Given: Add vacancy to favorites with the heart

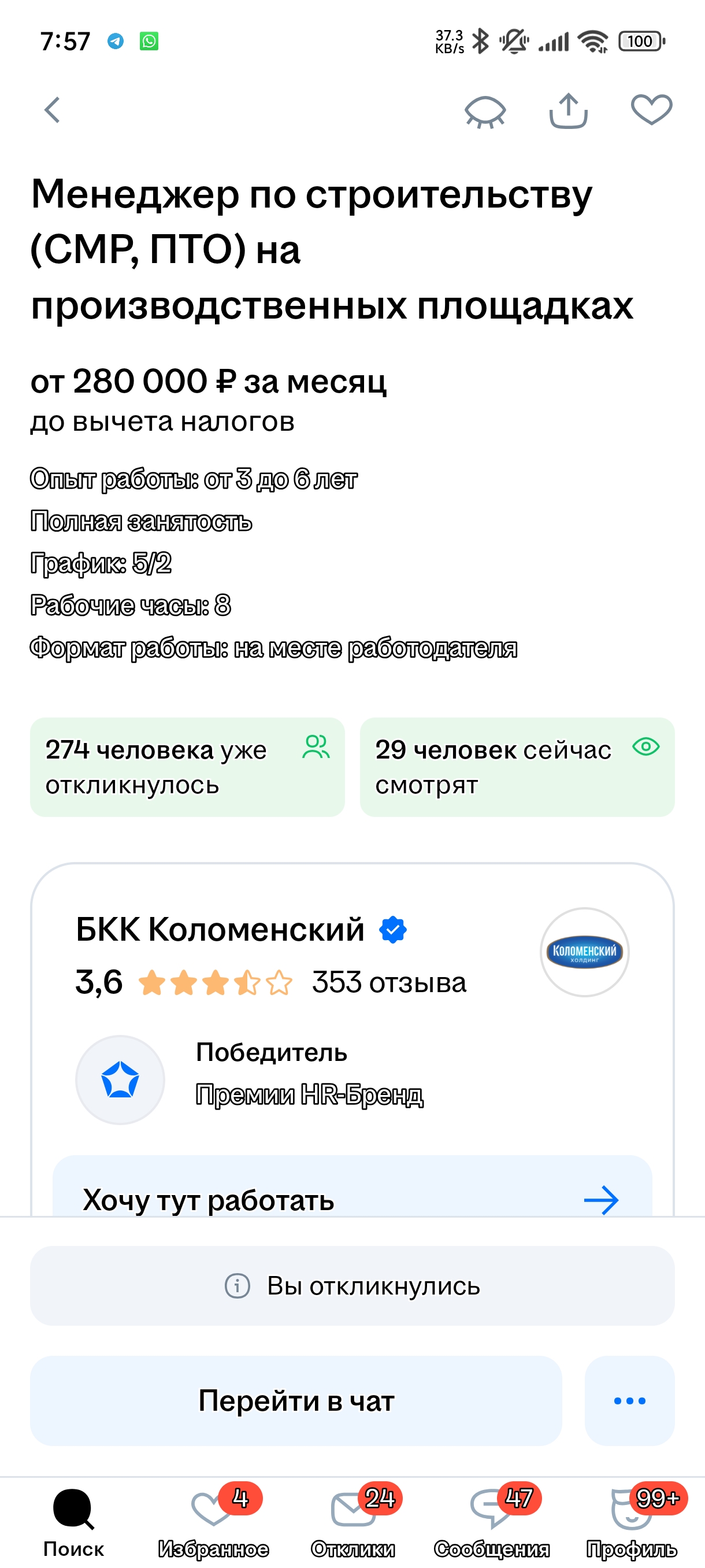Looking at the screenshot, I should [651, 110].
